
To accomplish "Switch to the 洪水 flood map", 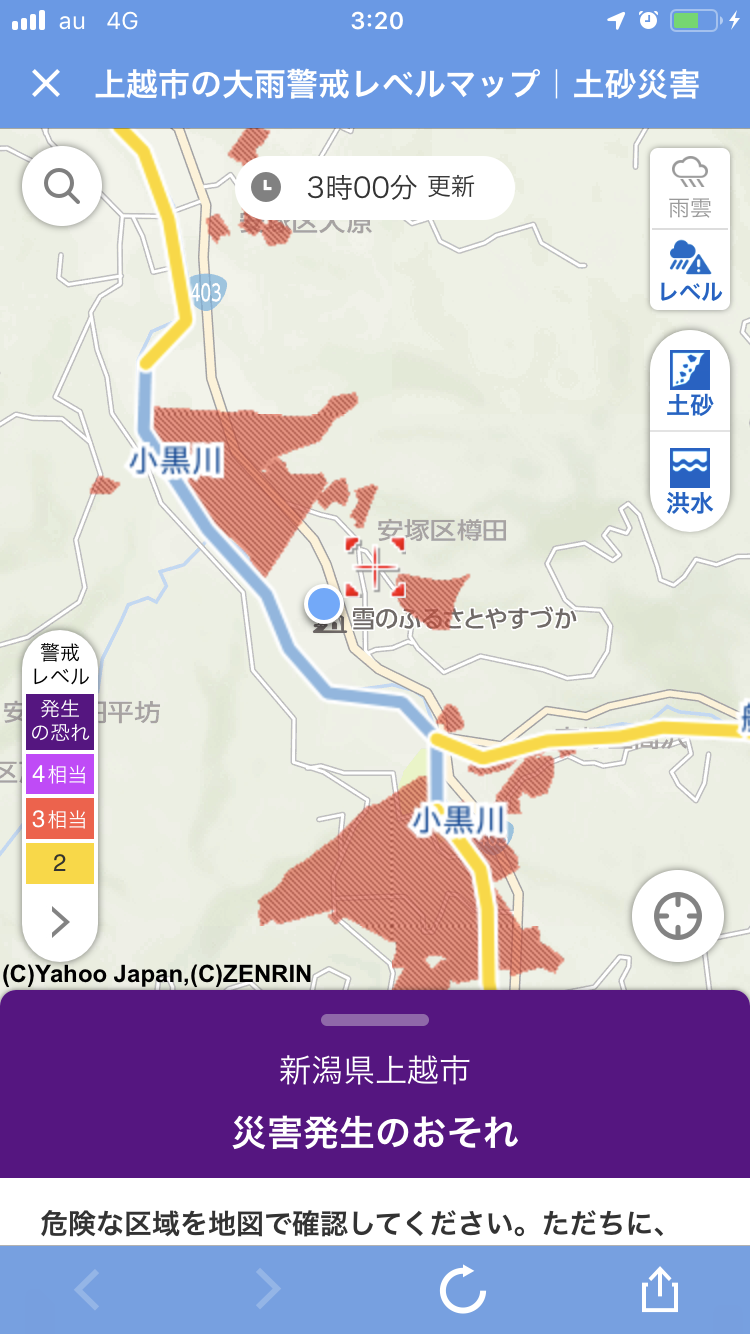I will (690, 481).
